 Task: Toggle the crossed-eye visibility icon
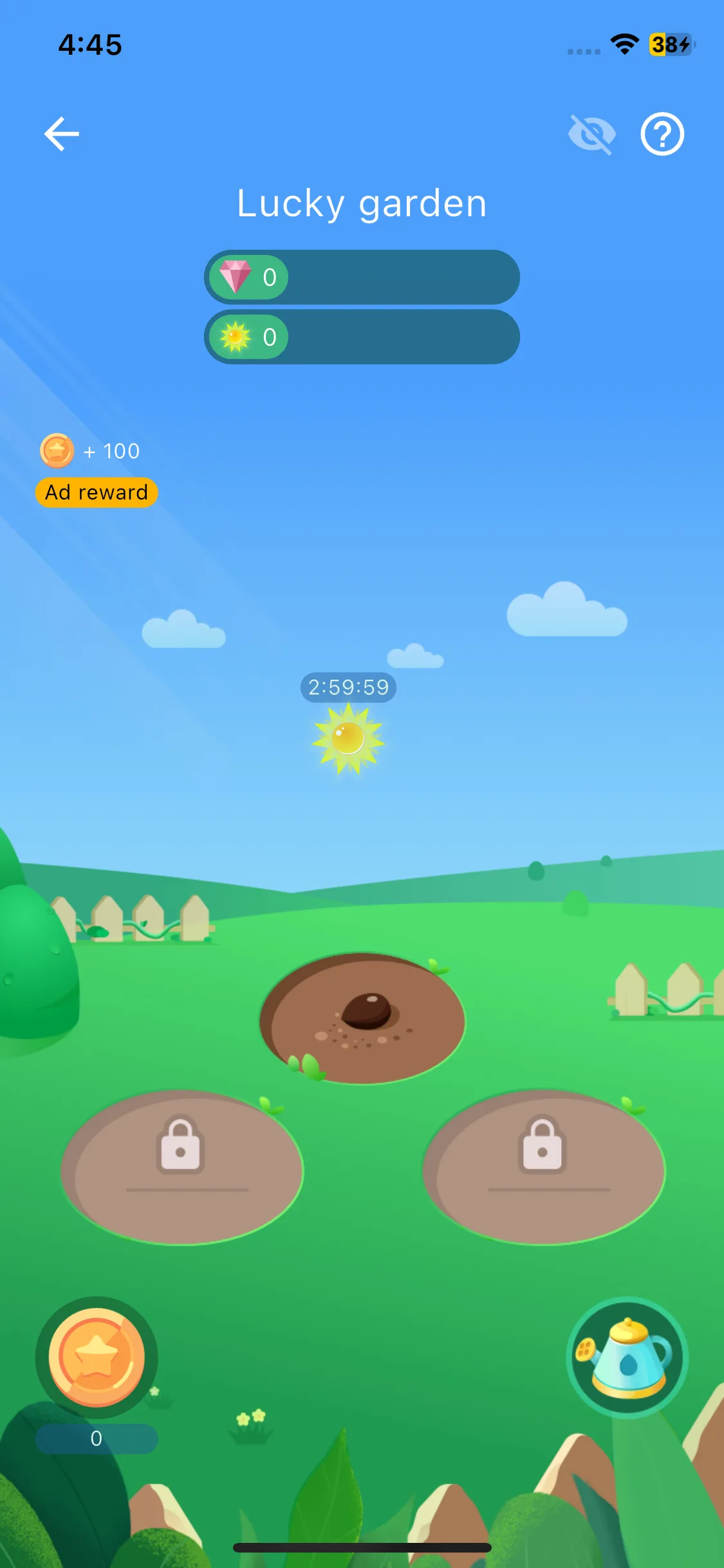pos(591,134)
